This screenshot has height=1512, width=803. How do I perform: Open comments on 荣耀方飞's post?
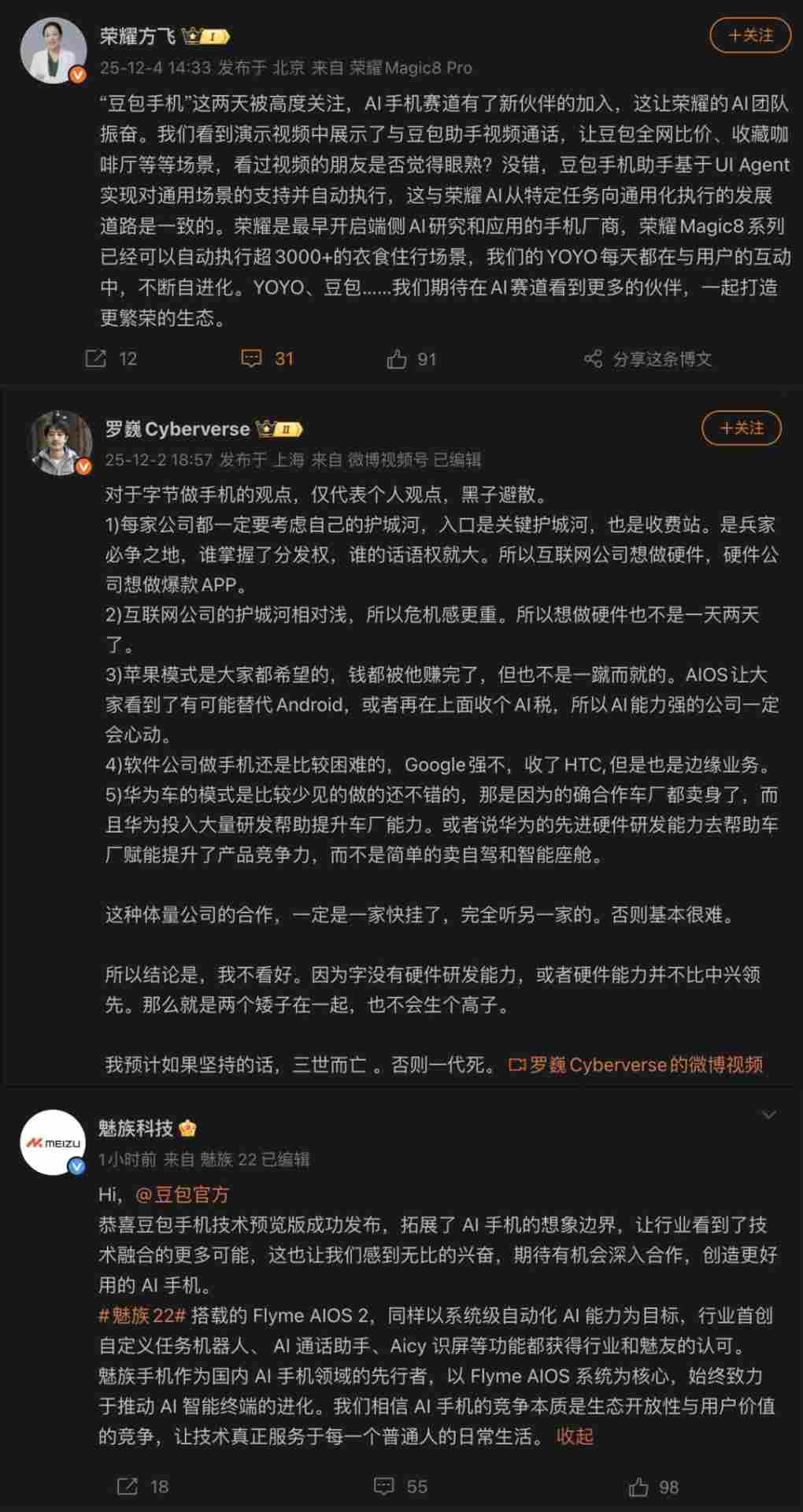pos(252,359)
